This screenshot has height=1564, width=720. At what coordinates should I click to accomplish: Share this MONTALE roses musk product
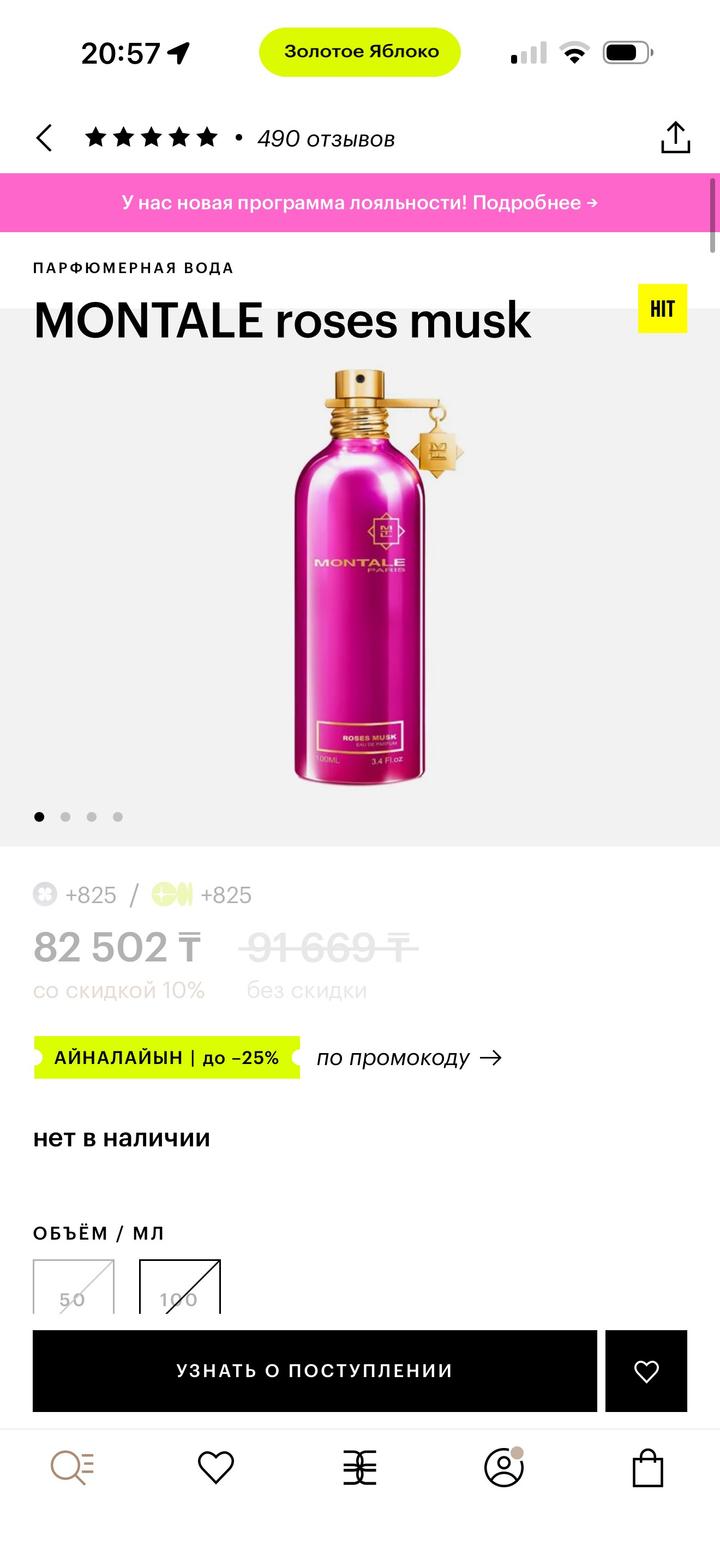click(675, 138)
